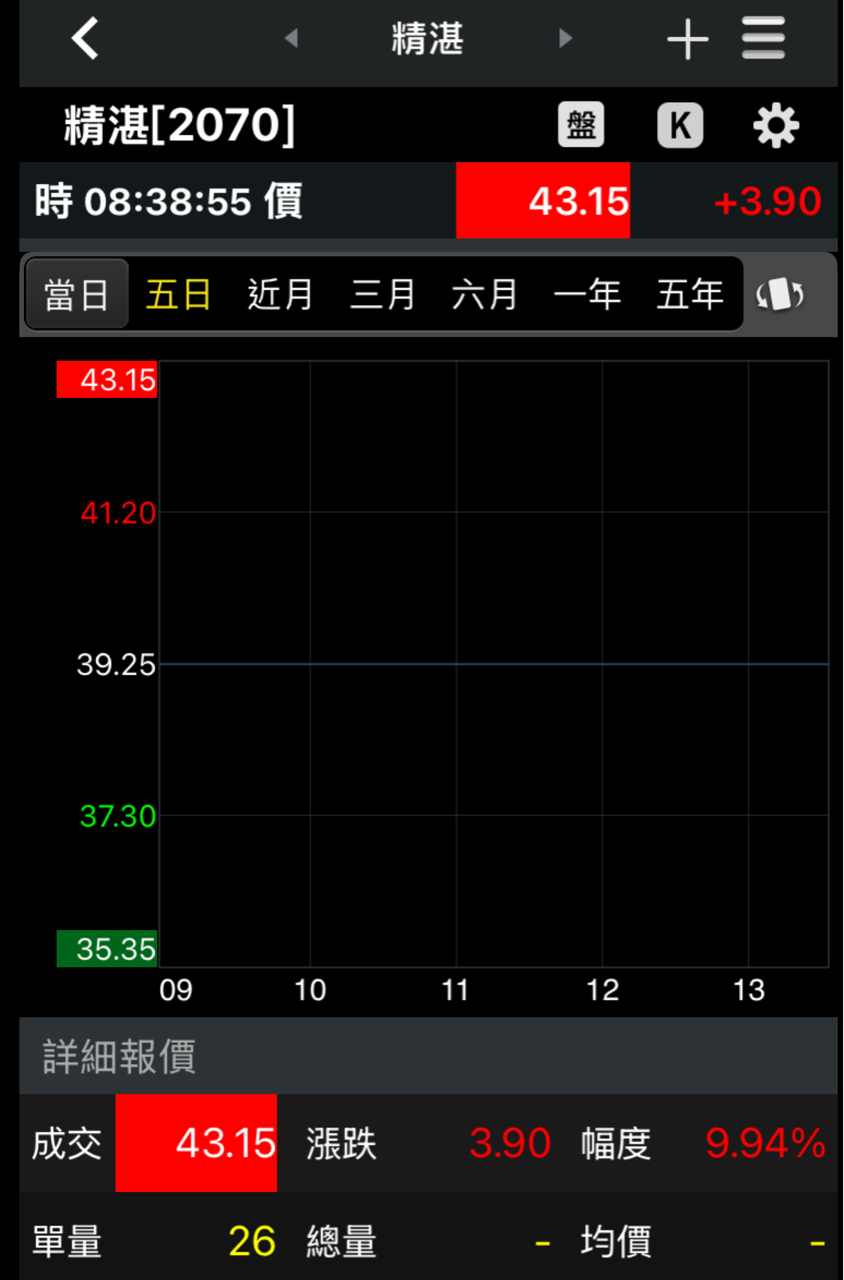Rotate the chart to landscape view
Image resolution: width=844 pixels, height=1280 pixels.
point(780,295)
